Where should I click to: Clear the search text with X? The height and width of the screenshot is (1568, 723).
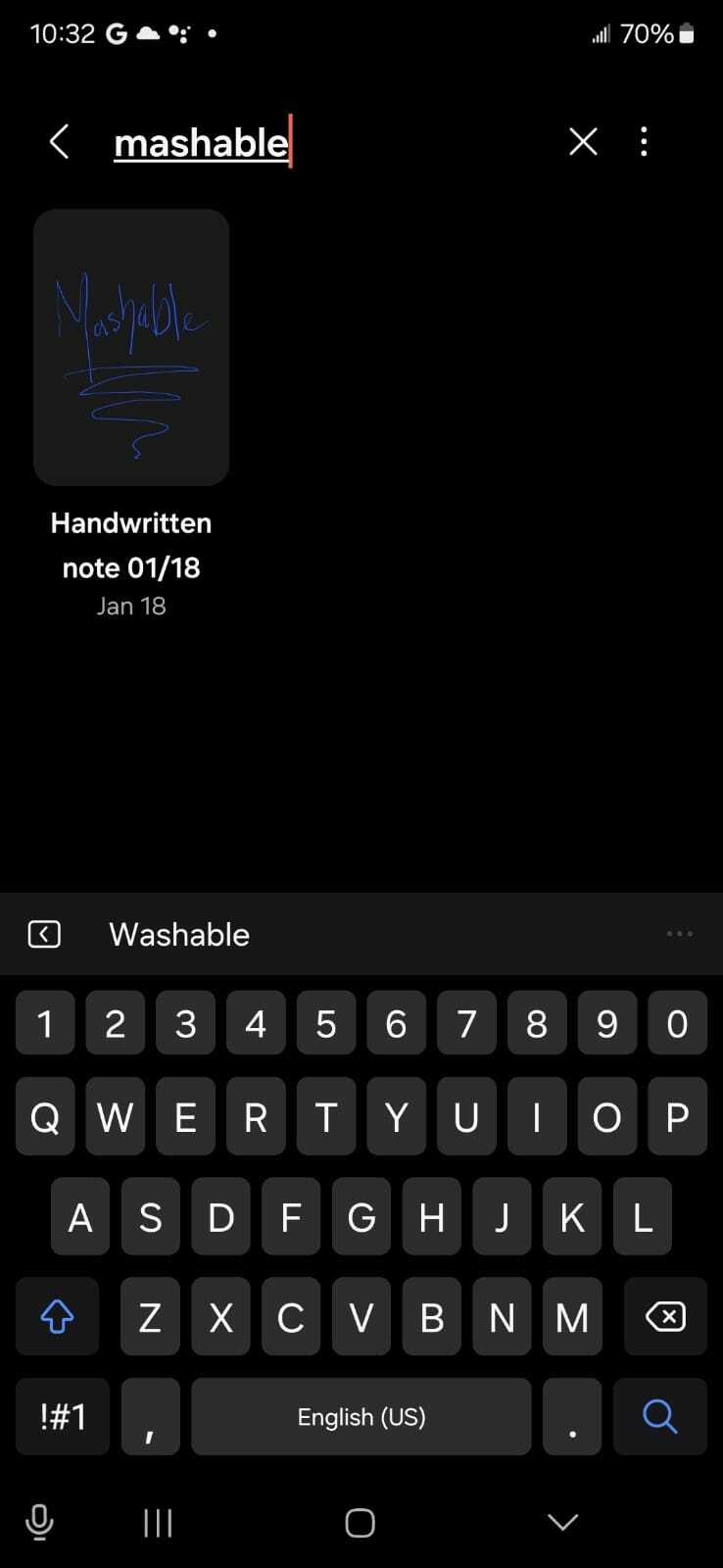click(583, 142)
